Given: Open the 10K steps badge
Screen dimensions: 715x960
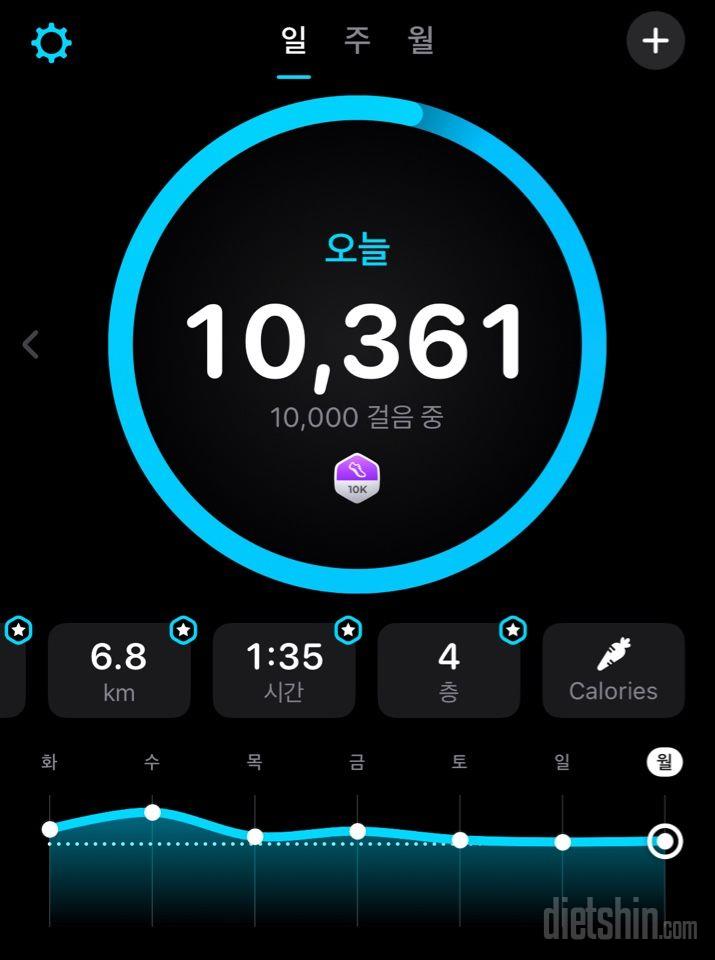Looking at the screenshot, I should pyautogui.click(x=357, y=479).
